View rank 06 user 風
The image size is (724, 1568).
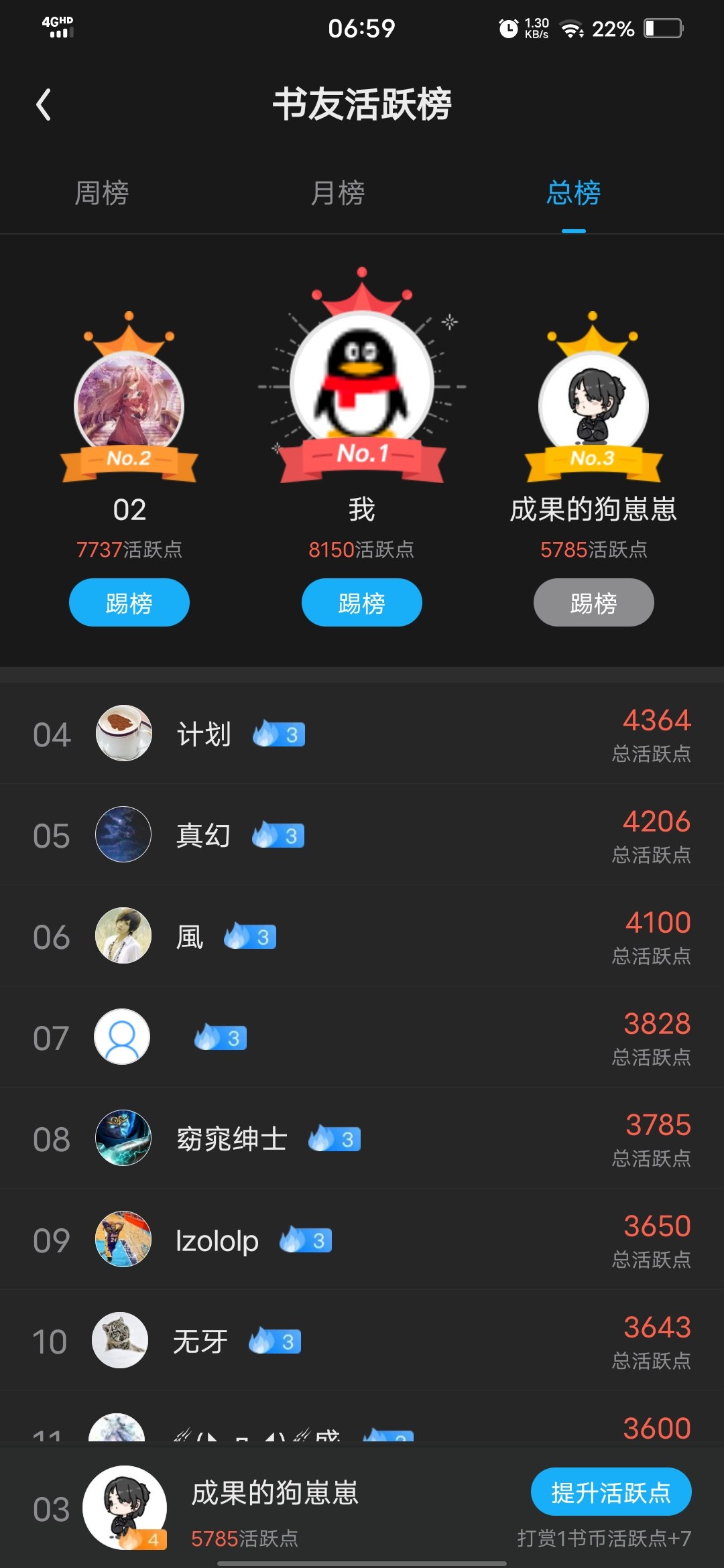coord(189,937)
